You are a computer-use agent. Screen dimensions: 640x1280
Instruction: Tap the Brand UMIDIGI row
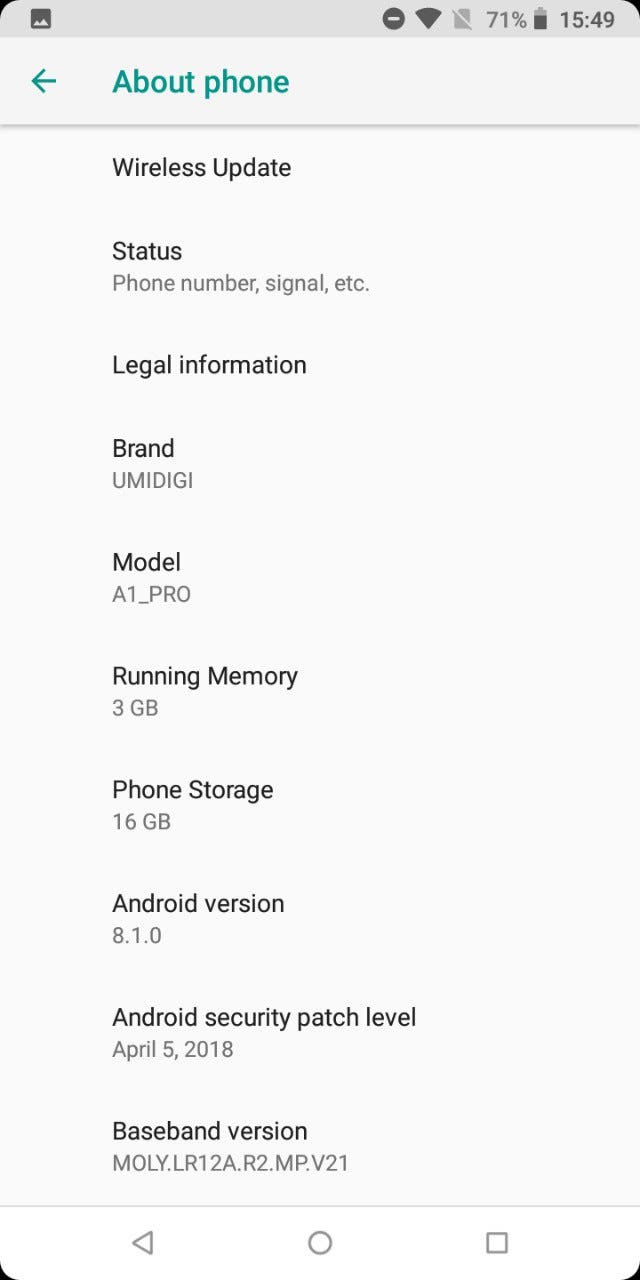tap(320, 463)
